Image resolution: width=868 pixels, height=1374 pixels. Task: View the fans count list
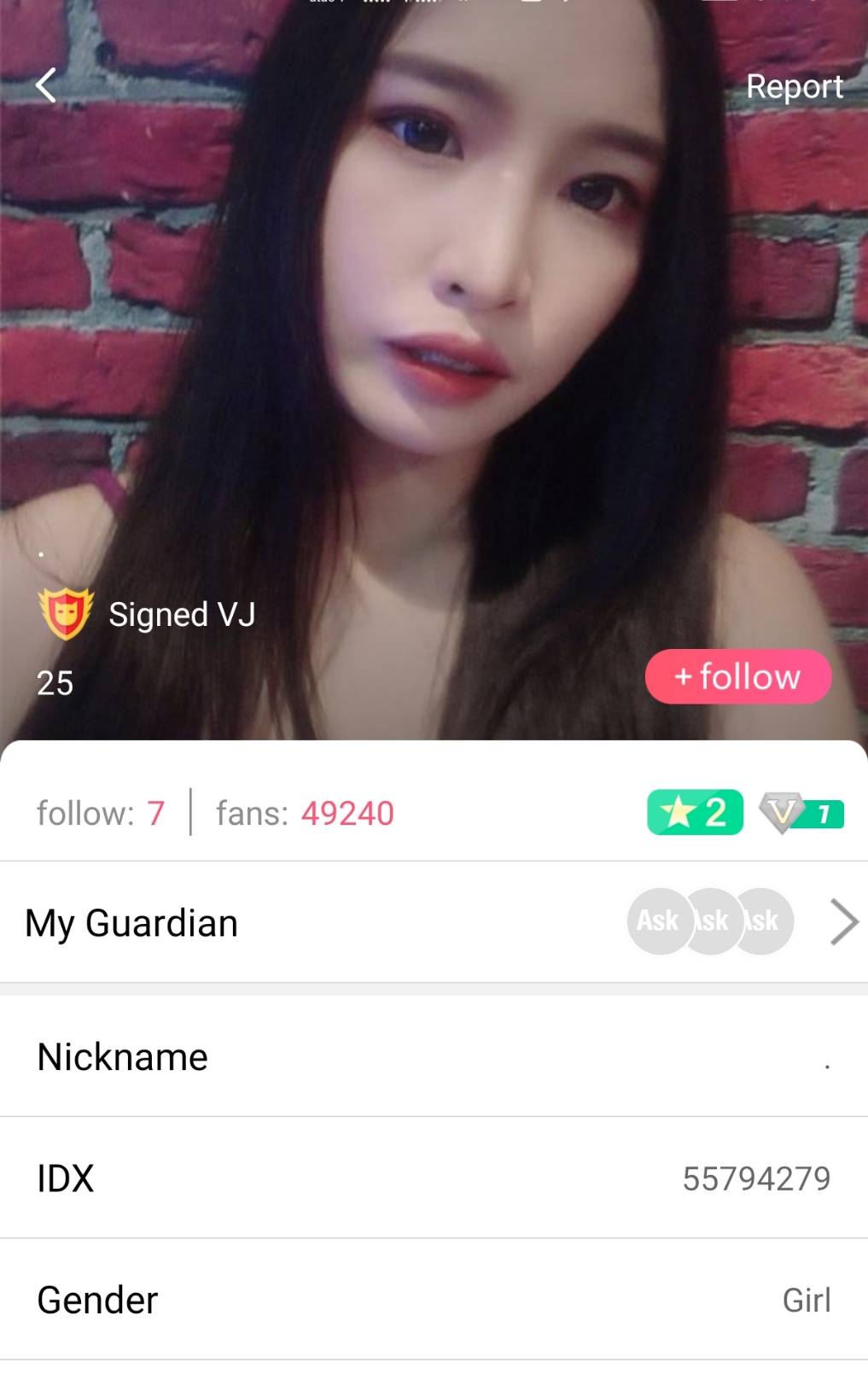305,813
